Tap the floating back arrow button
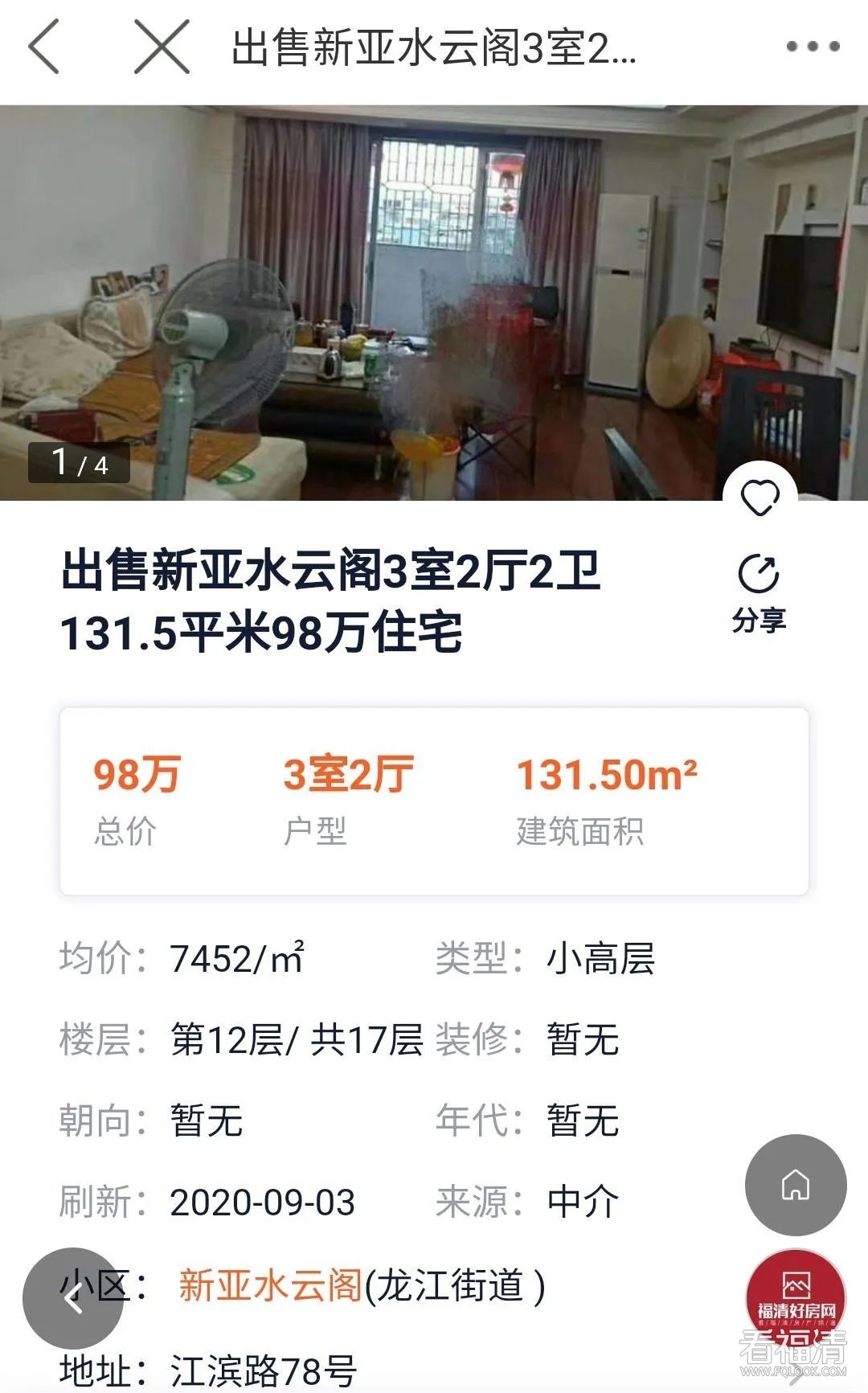Screen dimensions: 868x1393 pos(73,1297)
